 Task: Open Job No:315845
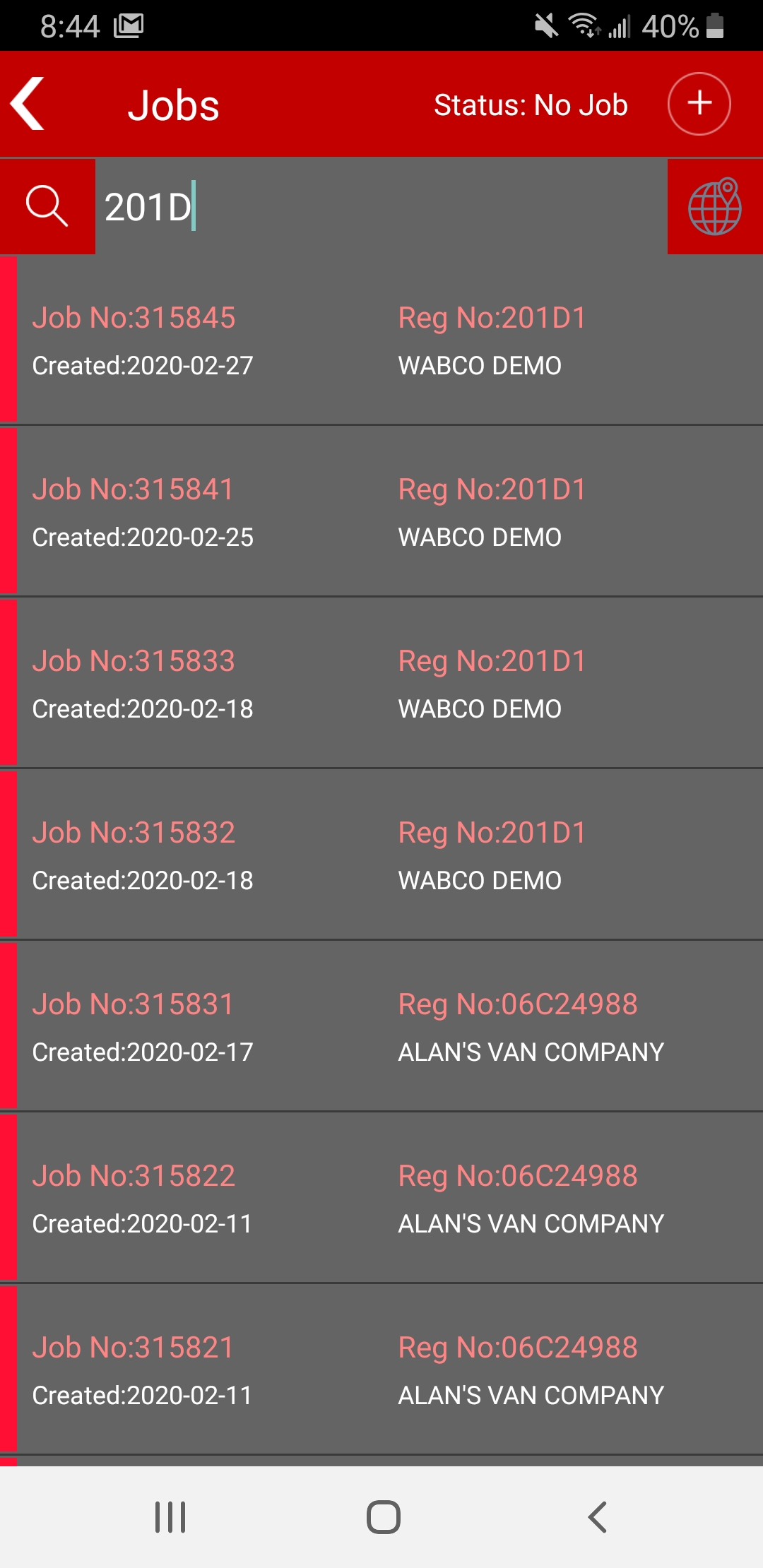[381, 340]
